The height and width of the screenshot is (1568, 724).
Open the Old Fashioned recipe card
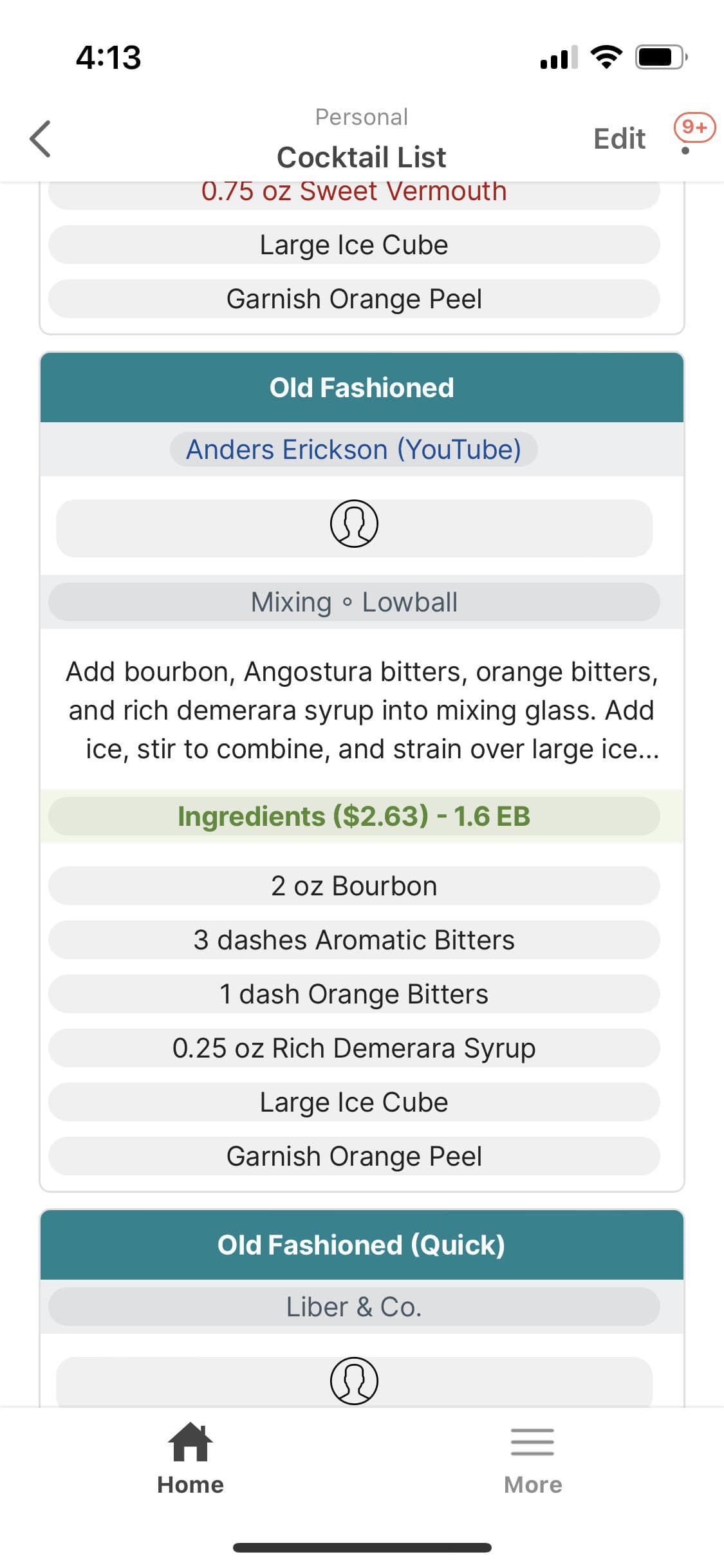(362, 387)
